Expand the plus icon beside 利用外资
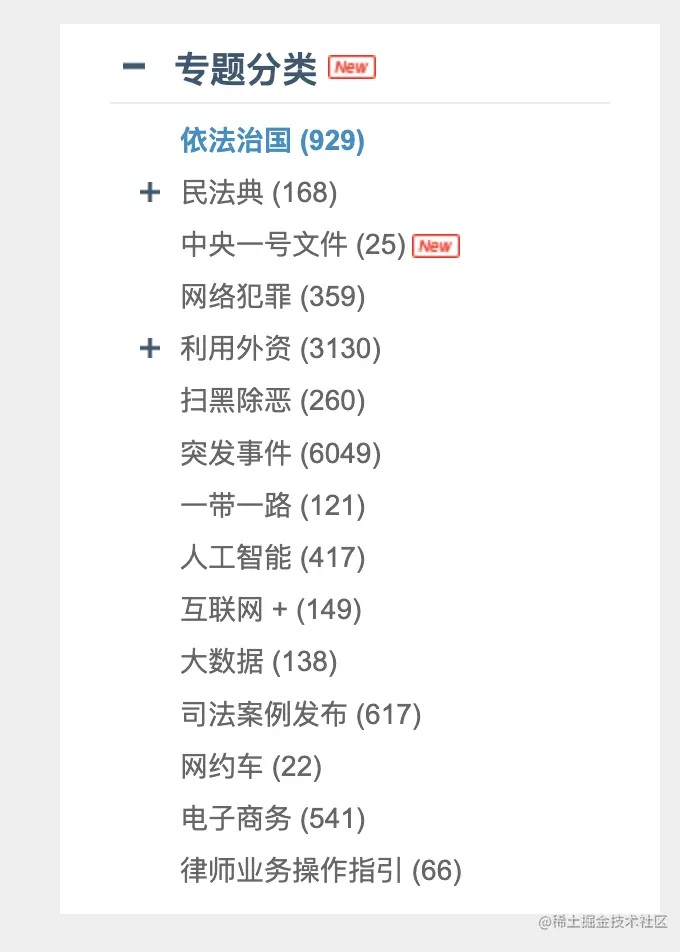Image resolution: width=690 pixels, height=952 pixels. pyautogui.click(x=150, y=349)
